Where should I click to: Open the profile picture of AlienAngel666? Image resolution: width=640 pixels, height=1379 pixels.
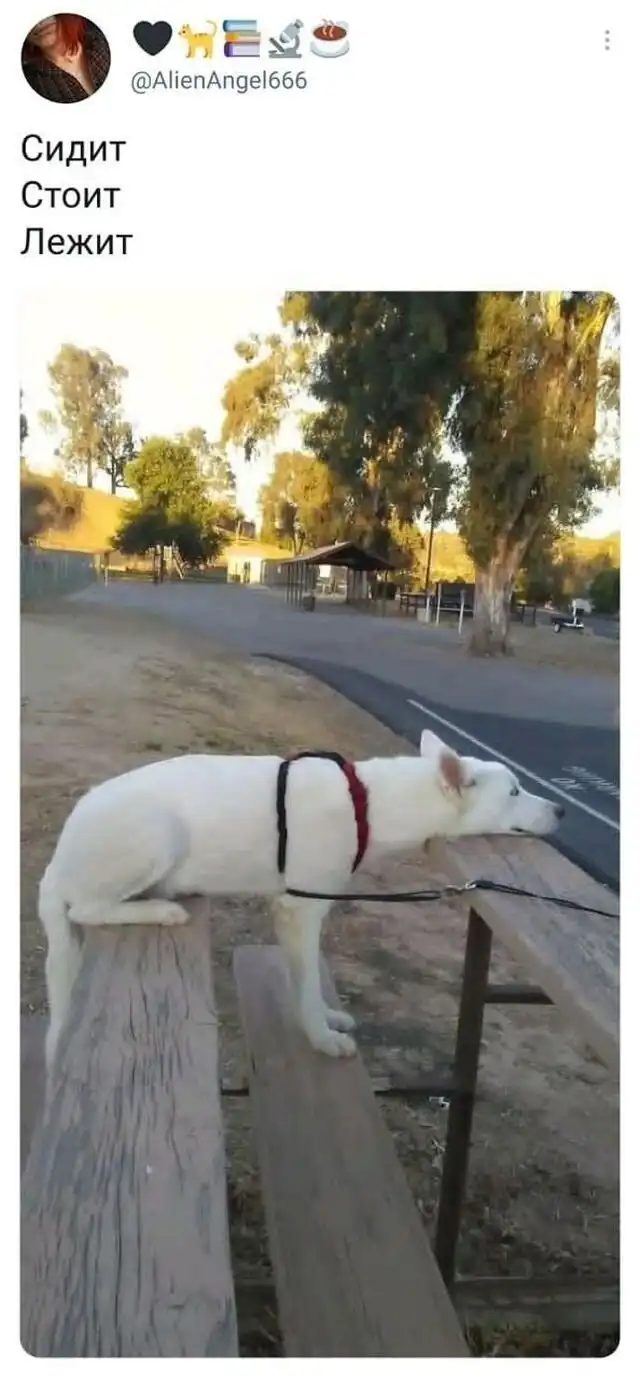[66, 58]
